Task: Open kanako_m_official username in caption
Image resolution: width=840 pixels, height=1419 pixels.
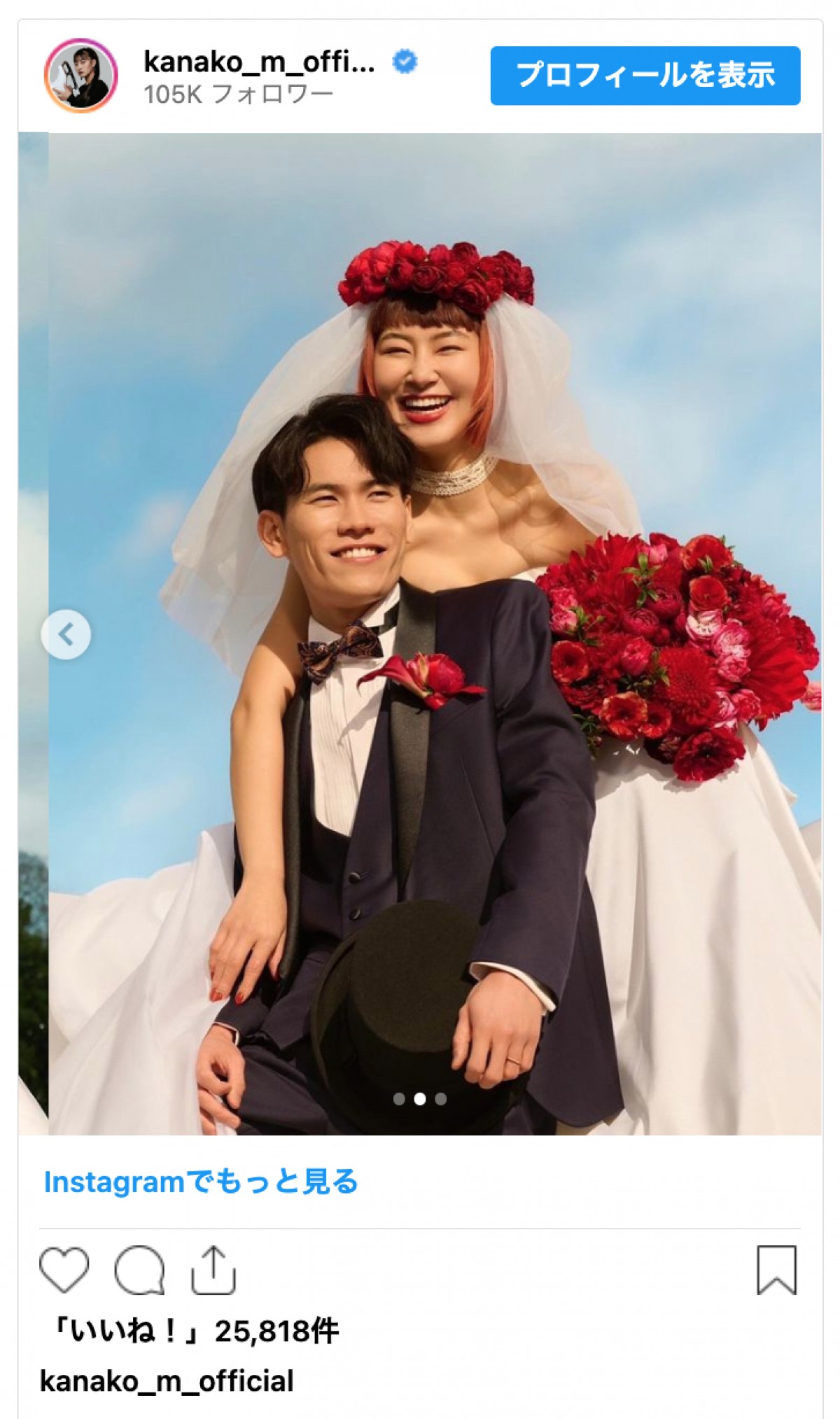Action: [167, 1381]
